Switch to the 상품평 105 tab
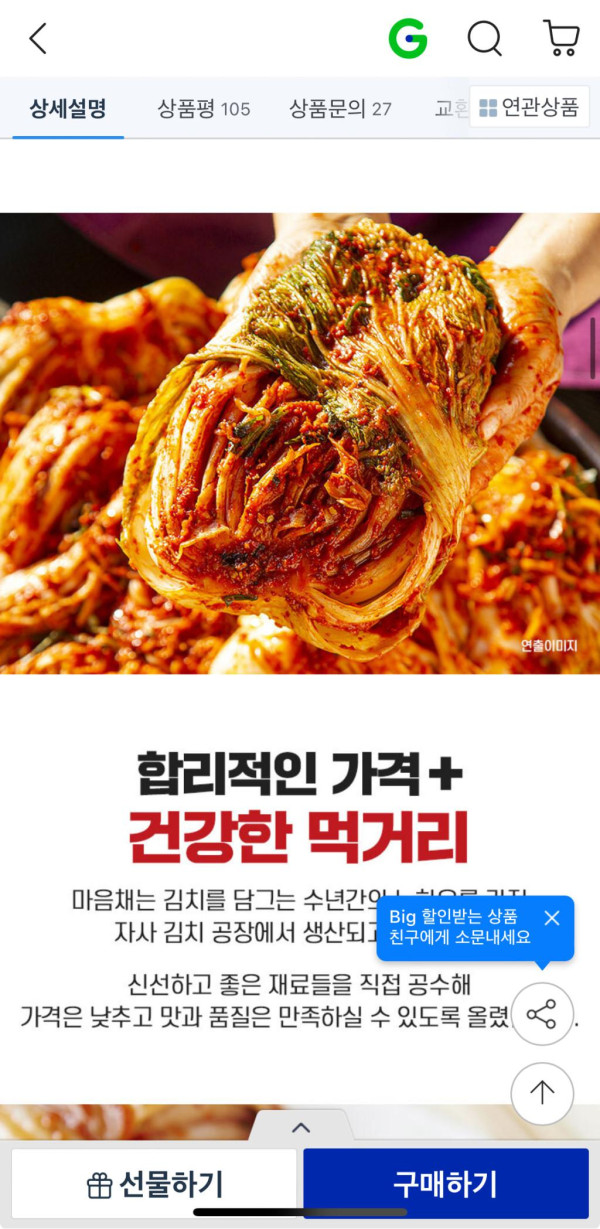 click(203, 108)
